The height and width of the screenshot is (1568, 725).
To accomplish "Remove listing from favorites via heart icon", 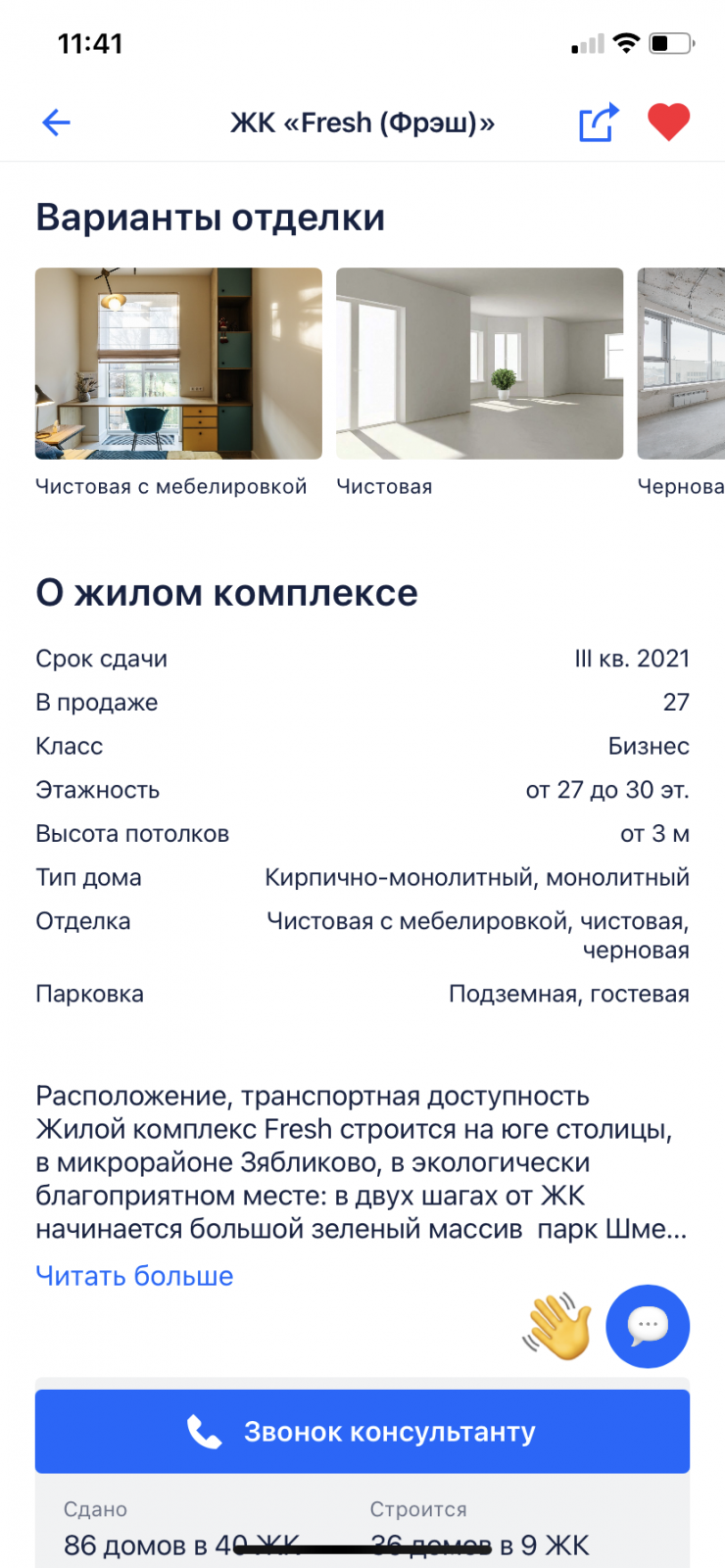I will pyautogui.click(x=669, y=122).
